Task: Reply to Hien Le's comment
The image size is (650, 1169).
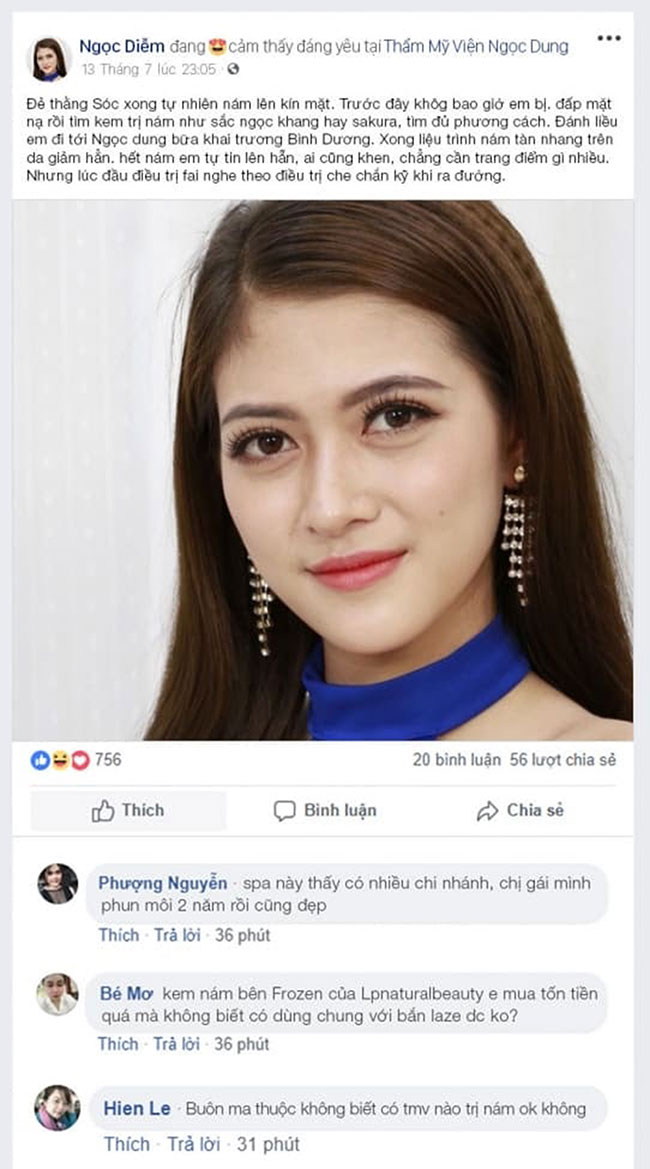Action: tap(193, 1144)
